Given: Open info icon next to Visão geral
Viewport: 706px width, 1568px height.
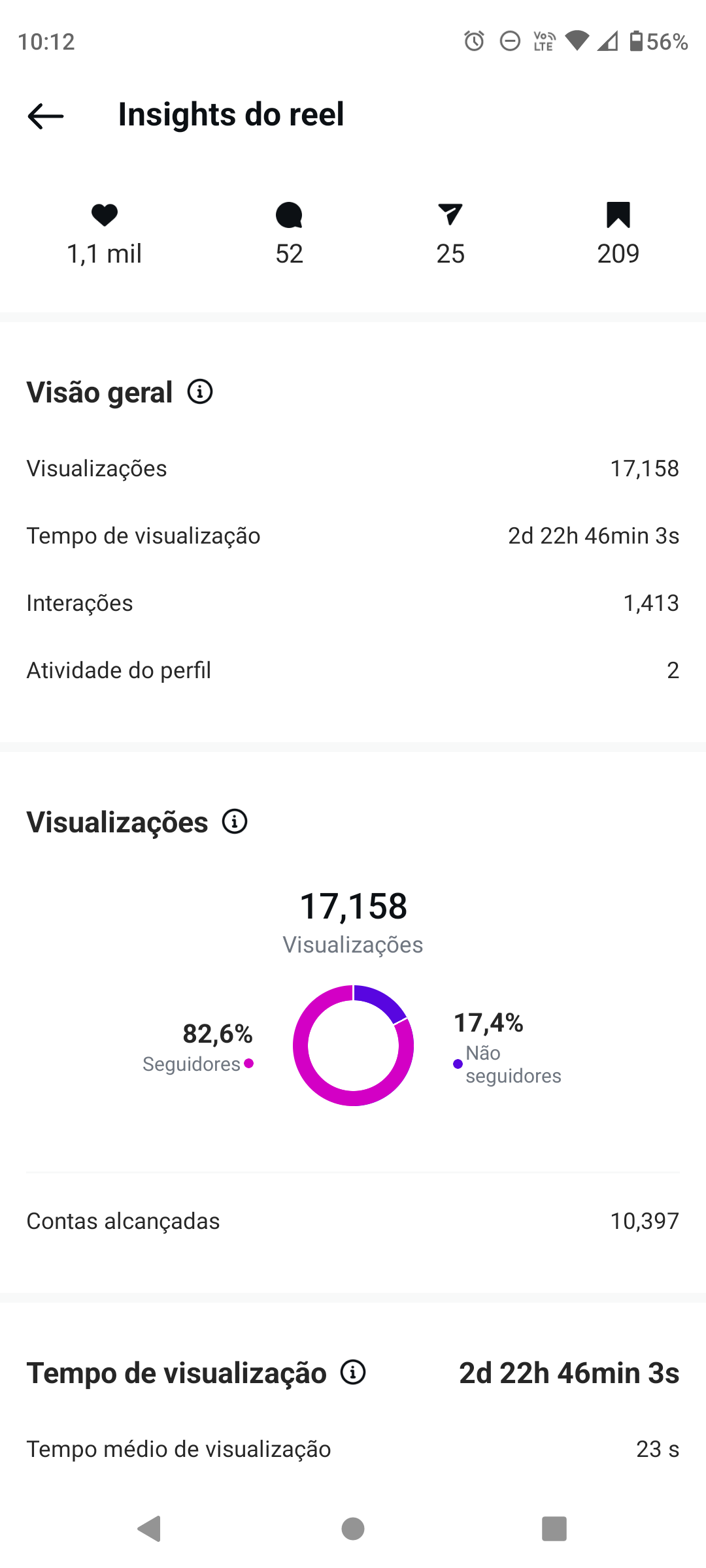Looking at the screenshot, I should tap(200, 392).
